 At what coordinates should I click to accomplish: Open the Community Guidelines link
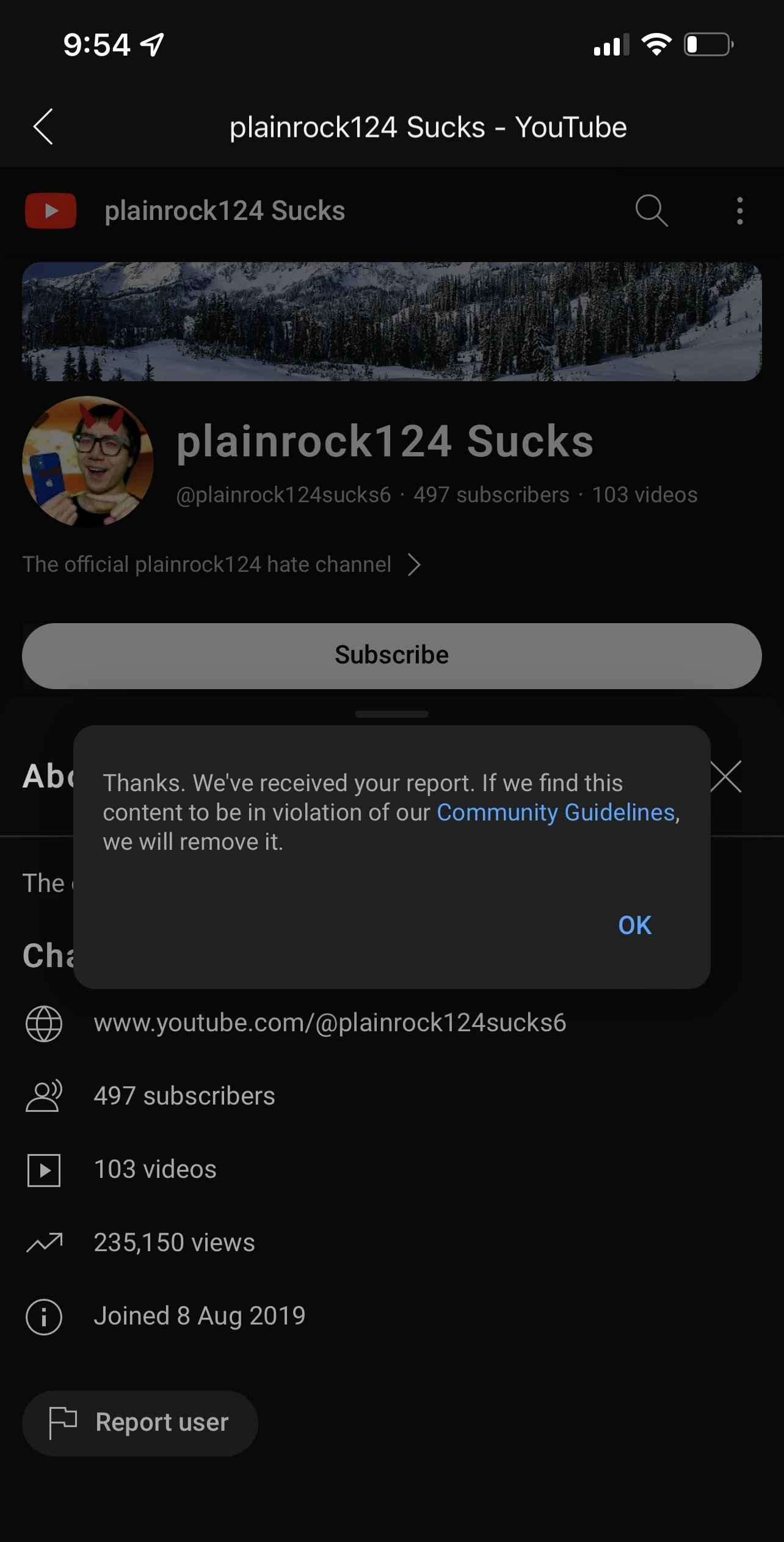(x=556, y=813)
